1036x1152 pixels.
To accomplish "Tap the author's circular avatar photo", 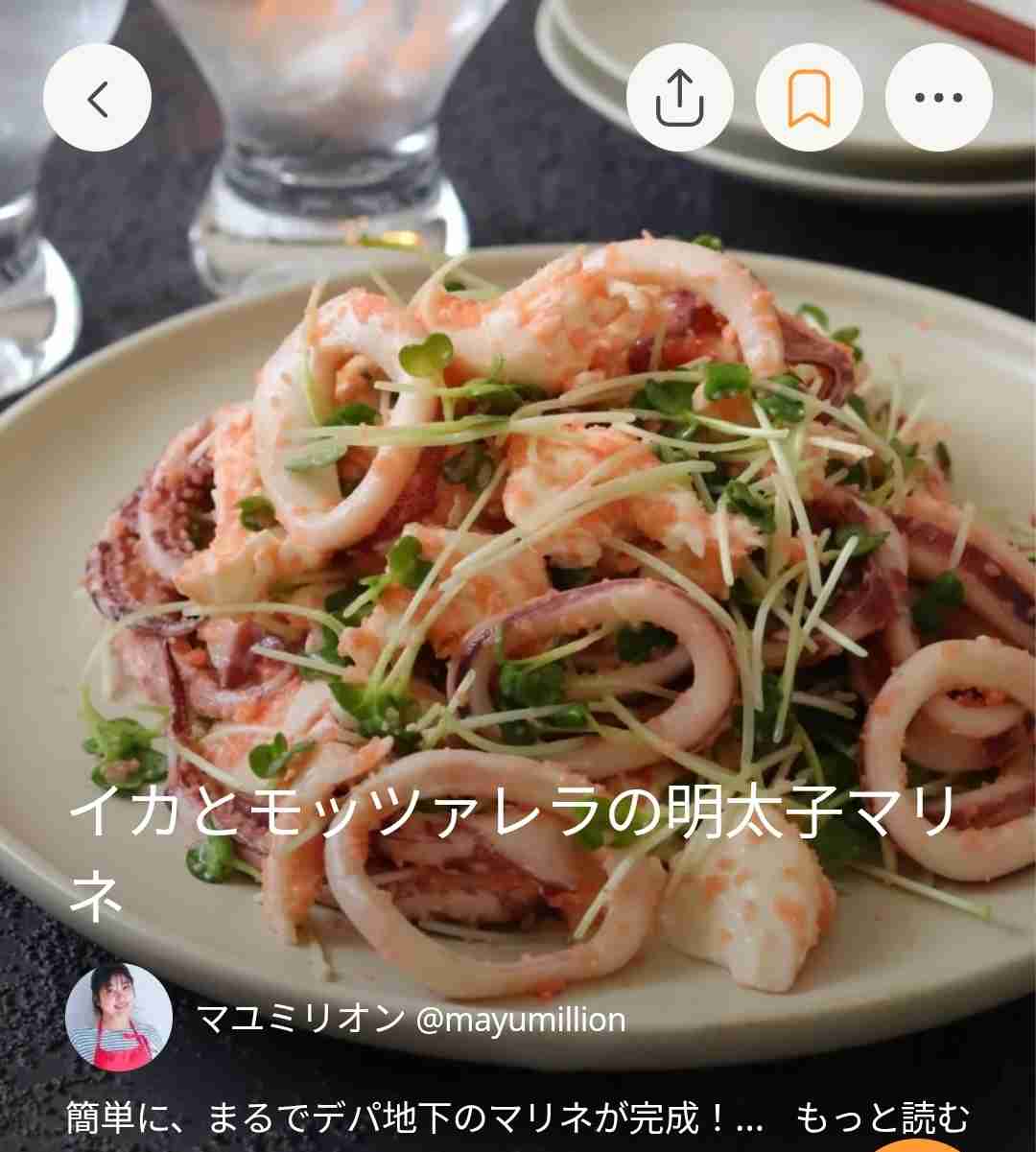I will point(119,1021).
